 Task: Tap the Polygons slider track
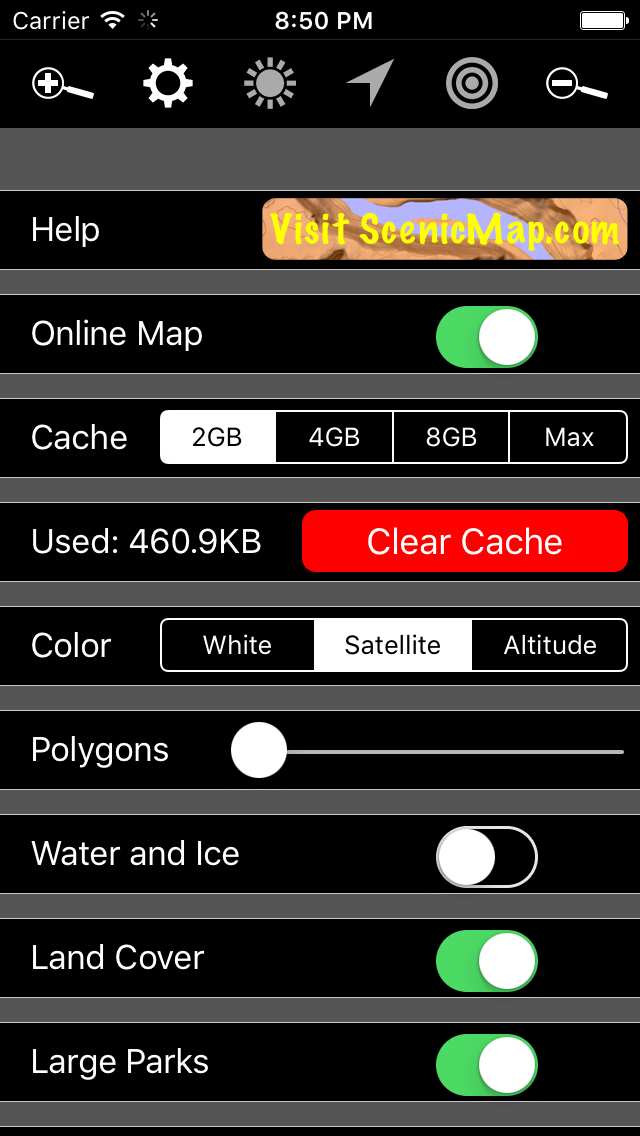tap(450, 751)
